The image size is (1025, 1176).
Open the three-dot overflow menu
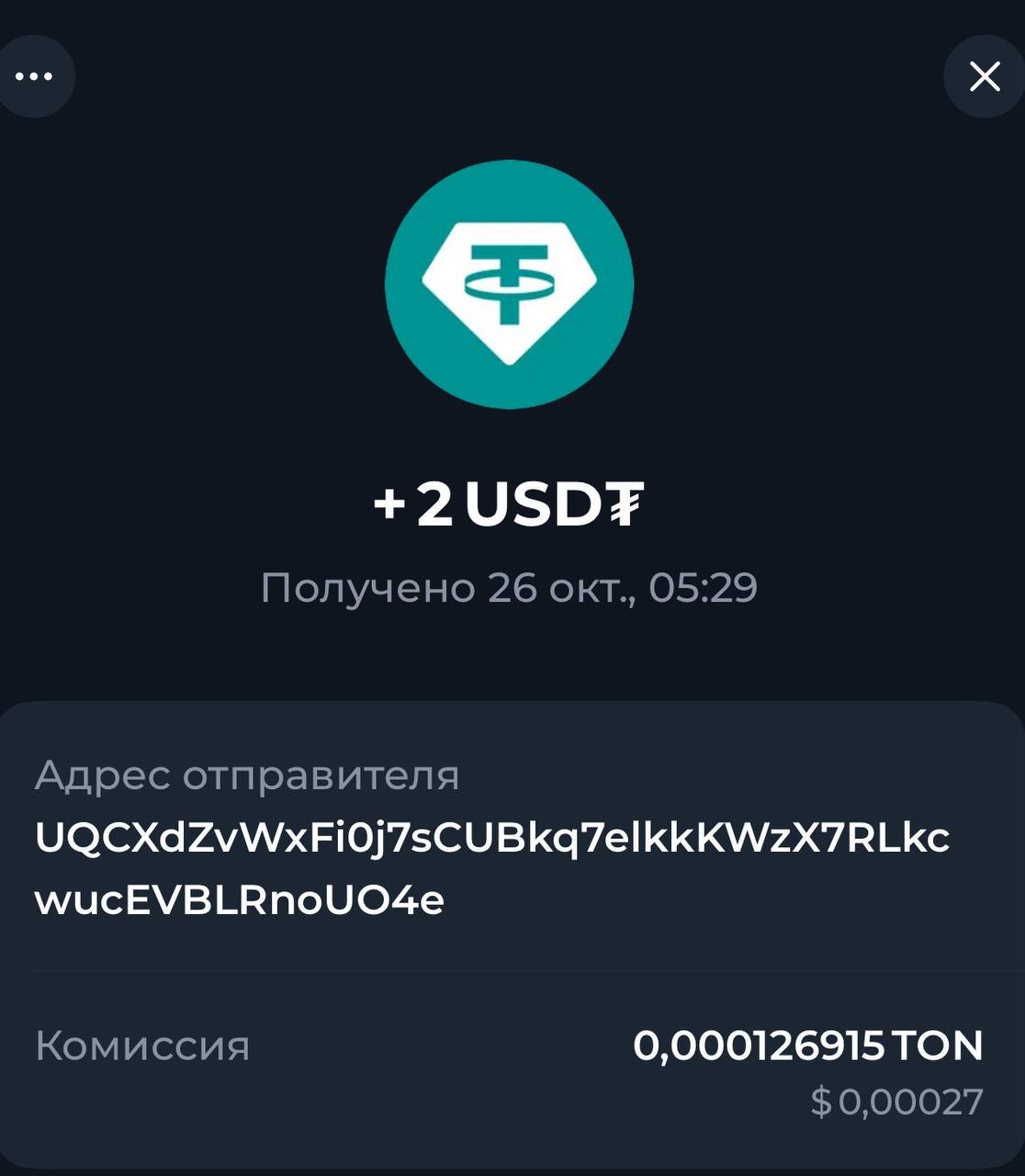tap(34, 76)
